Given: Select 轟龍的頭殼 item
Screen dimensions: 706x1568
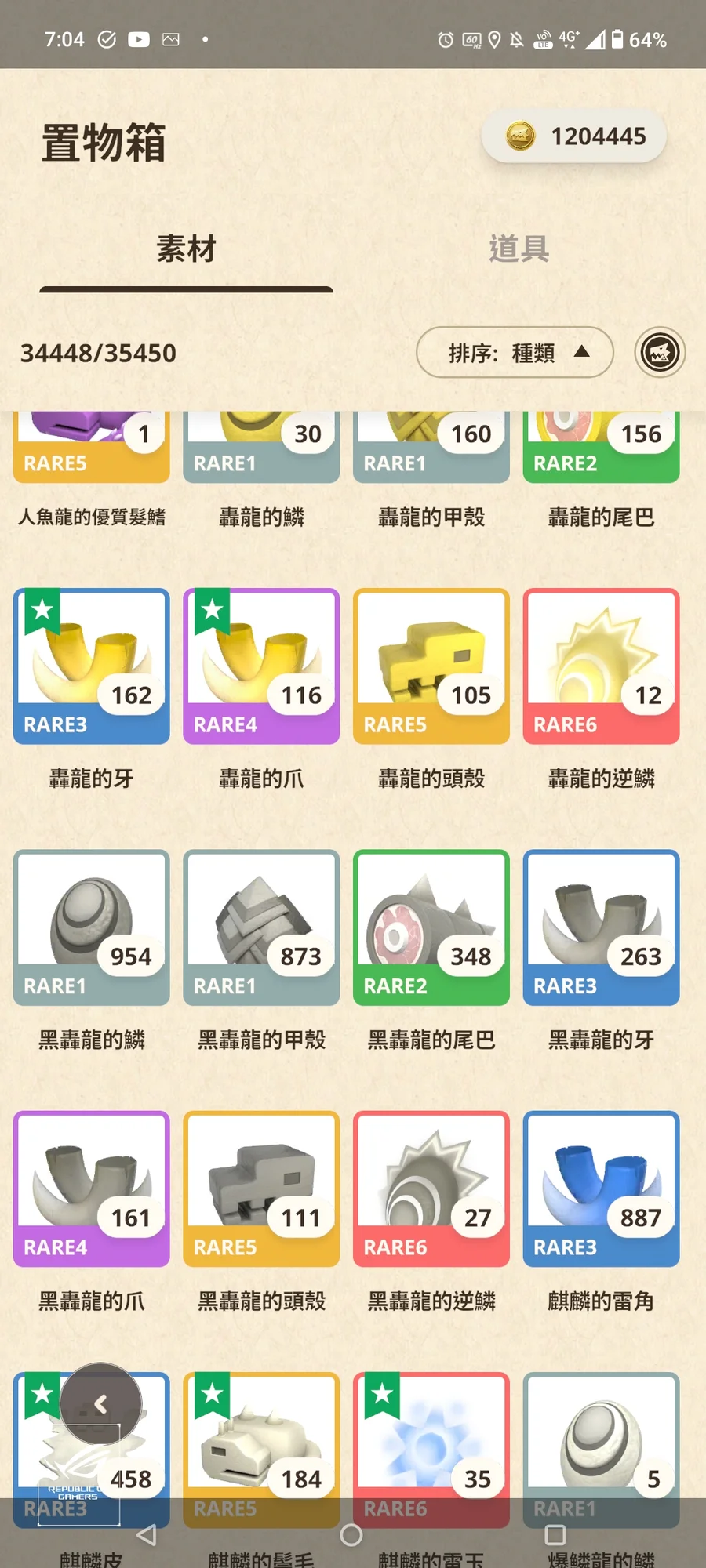Looking at the screenshot, I should point(431,666).
